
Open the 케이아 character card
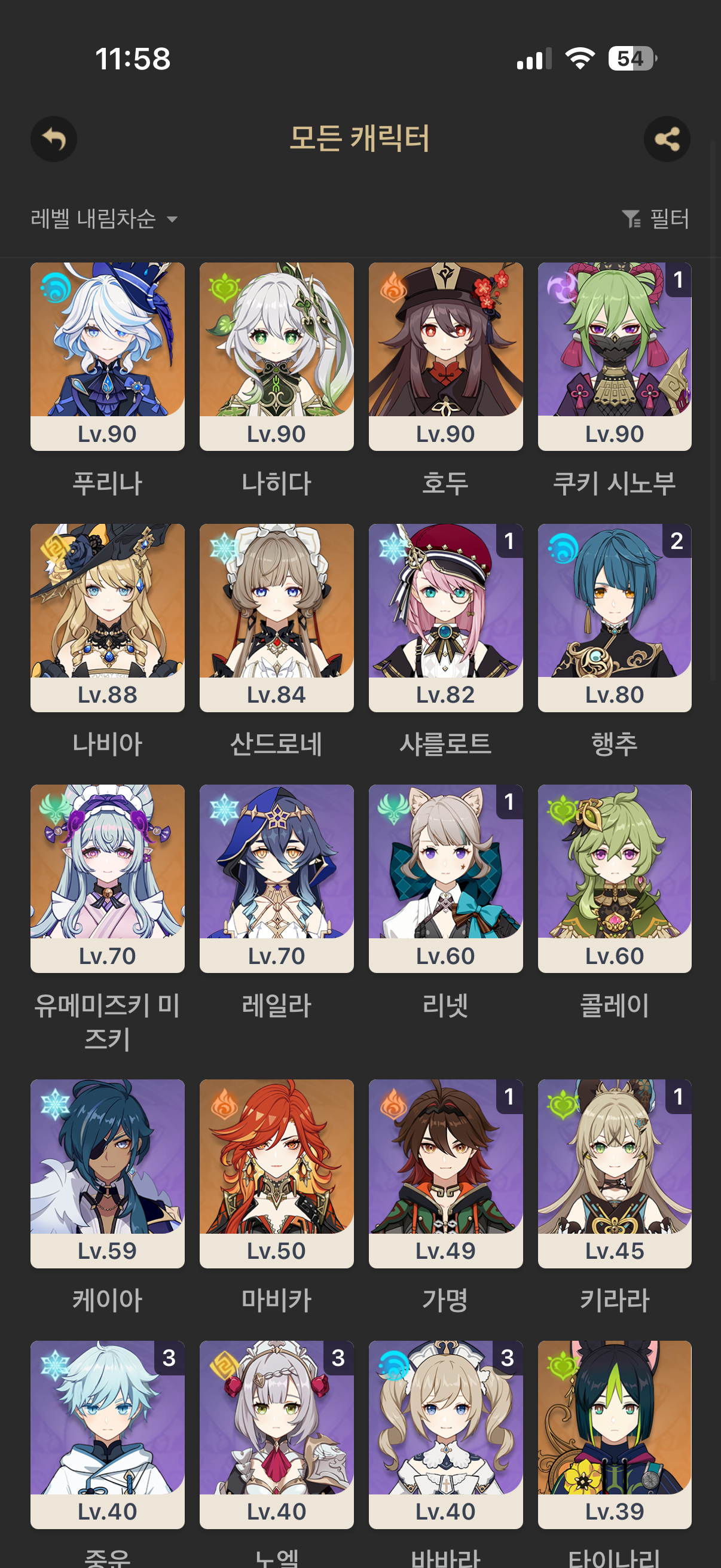point(108,1173)
